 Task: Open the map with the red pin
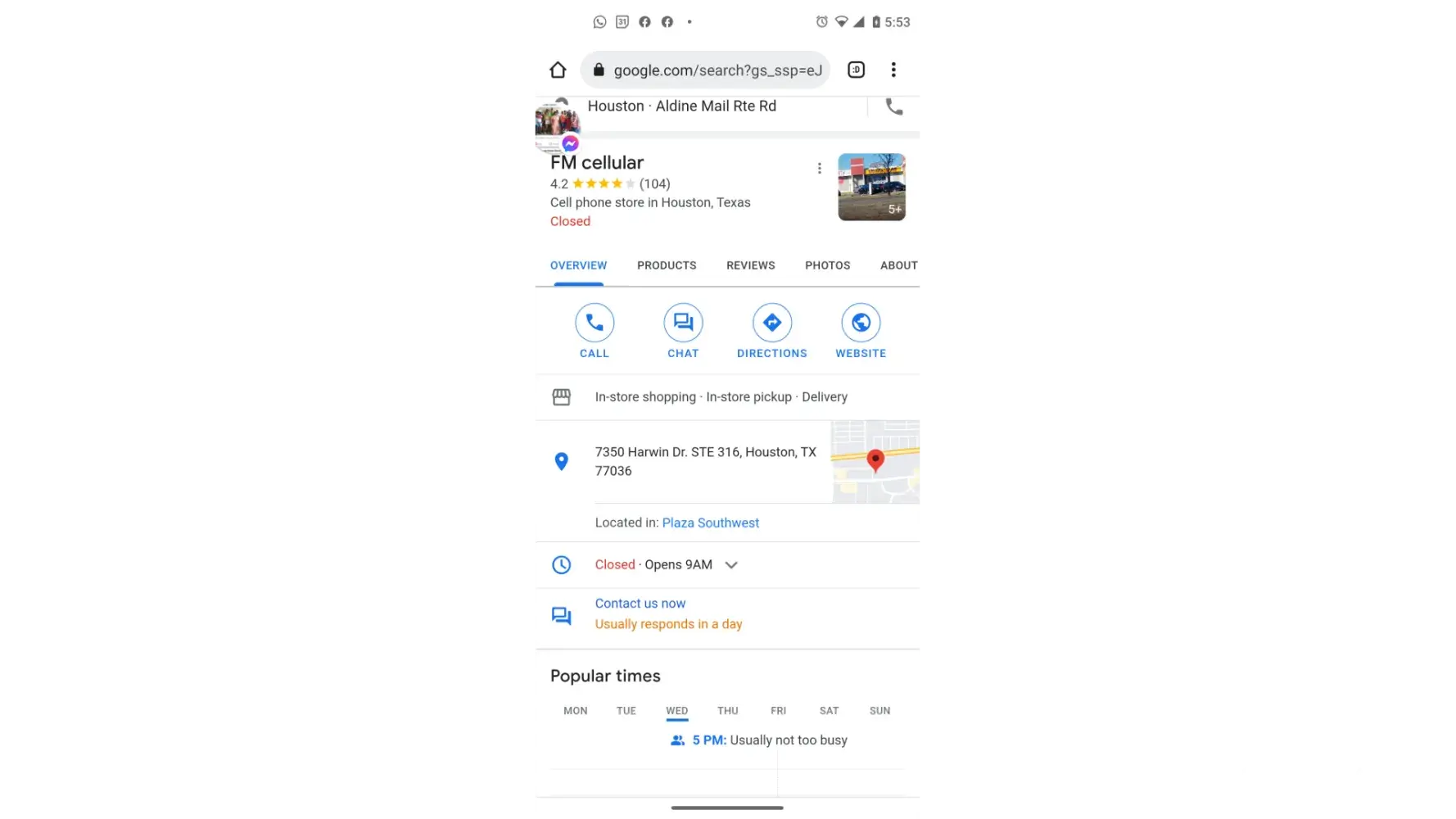click(x=876, y=461)
